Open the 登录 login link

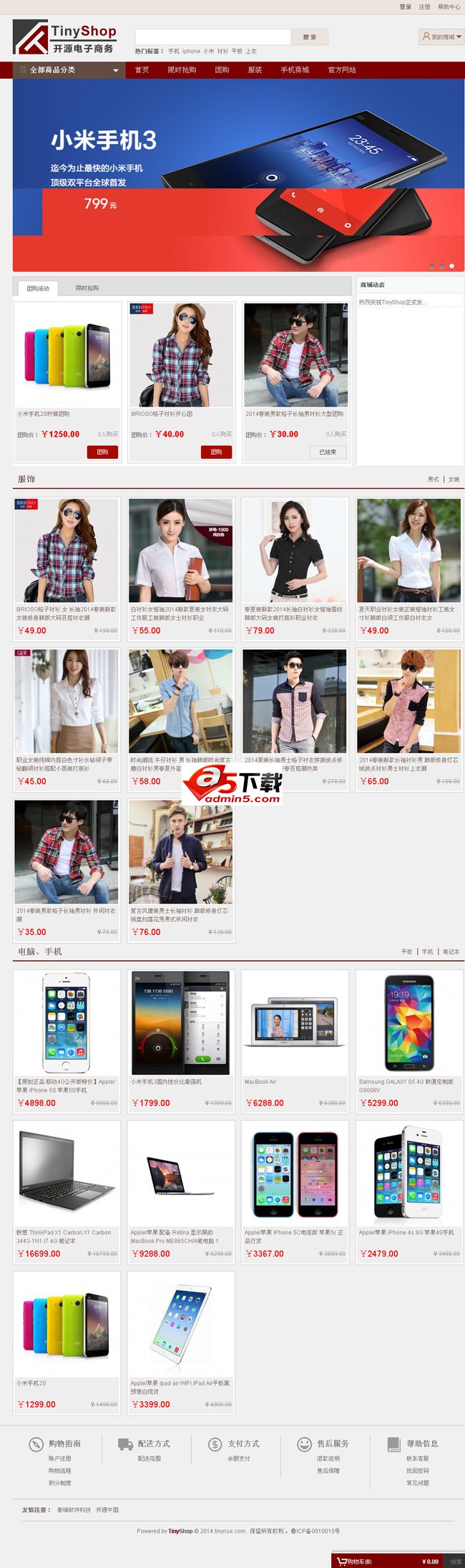coord(405,6)
